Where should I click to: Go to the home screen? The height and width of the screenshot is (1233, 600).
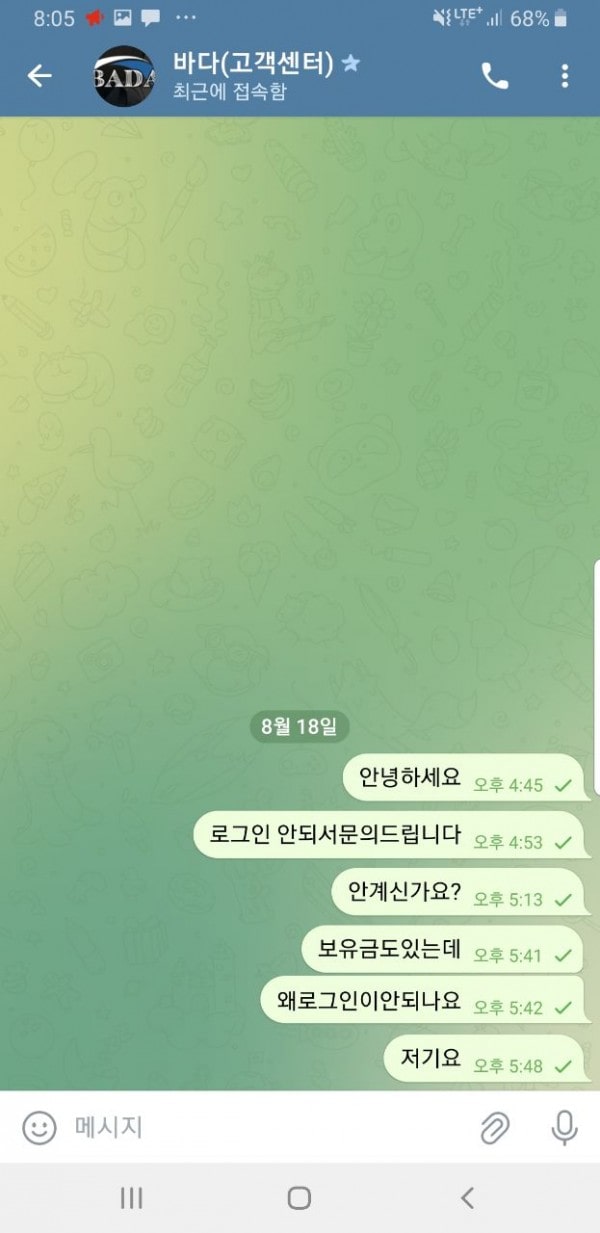(x=299, y=1198)
